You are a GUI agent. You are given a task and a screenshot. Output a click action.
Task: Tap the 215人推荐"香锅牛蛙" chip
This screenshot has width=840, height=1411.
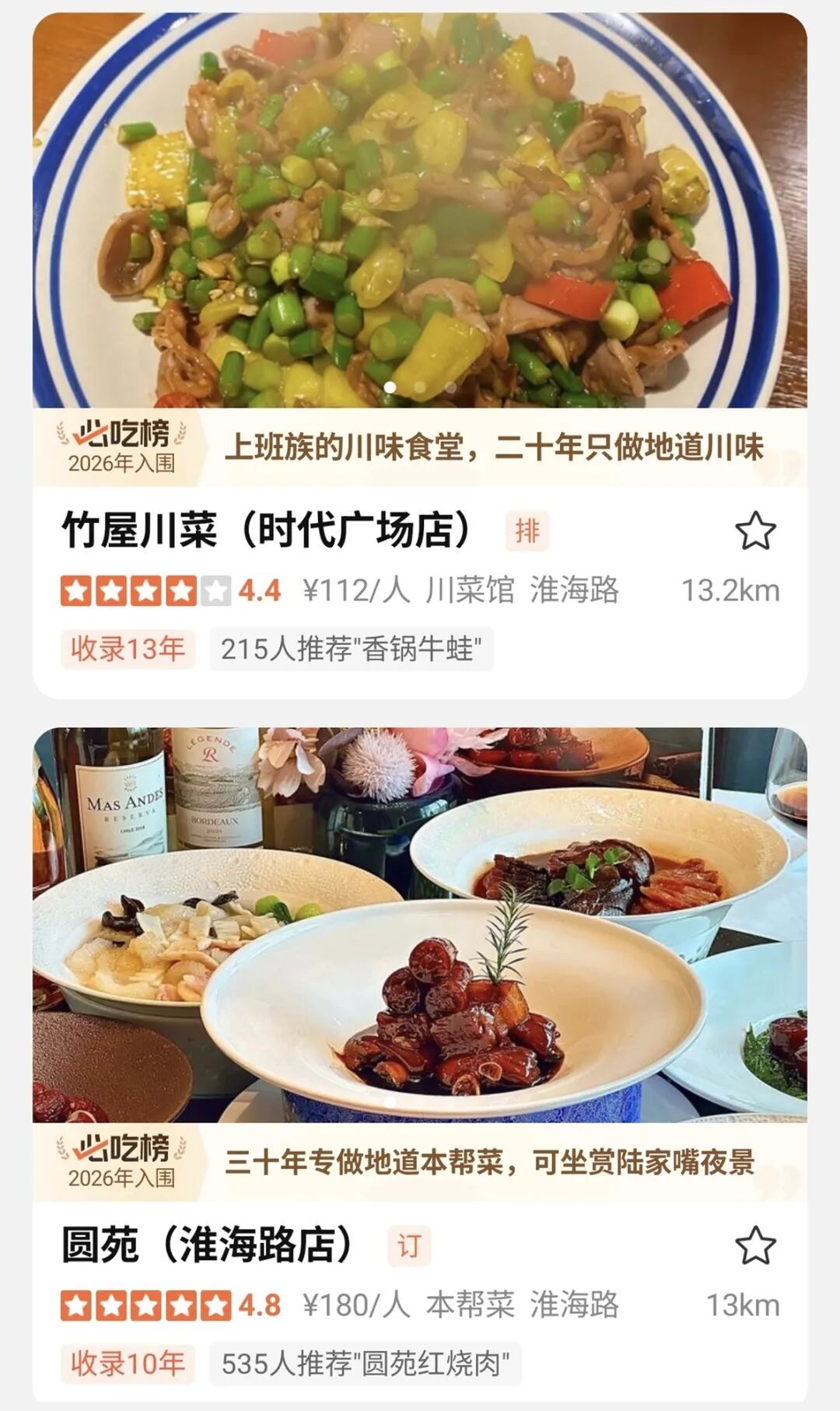click(351, 649)
